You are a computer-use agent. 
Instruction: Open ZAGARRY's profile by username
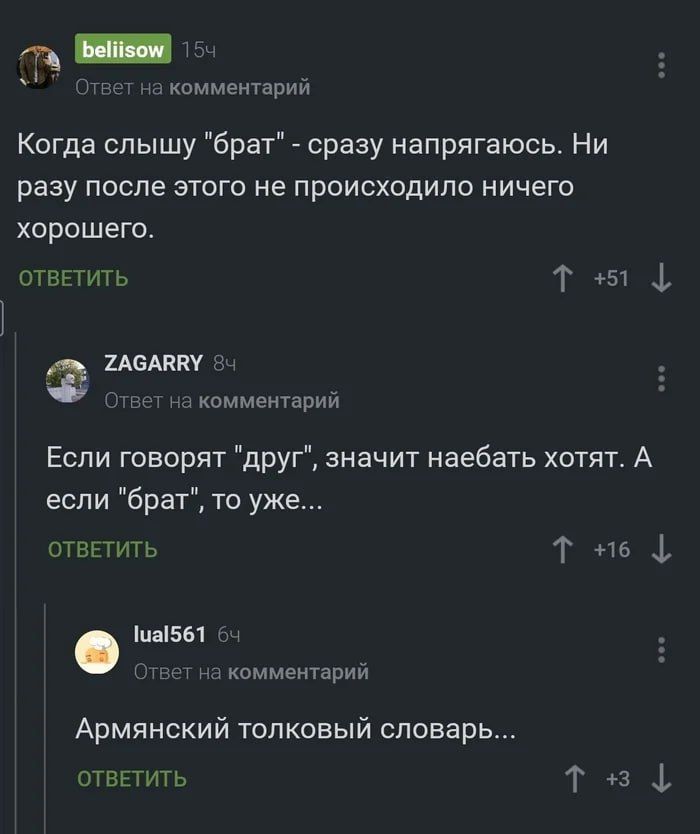(154, 363)
